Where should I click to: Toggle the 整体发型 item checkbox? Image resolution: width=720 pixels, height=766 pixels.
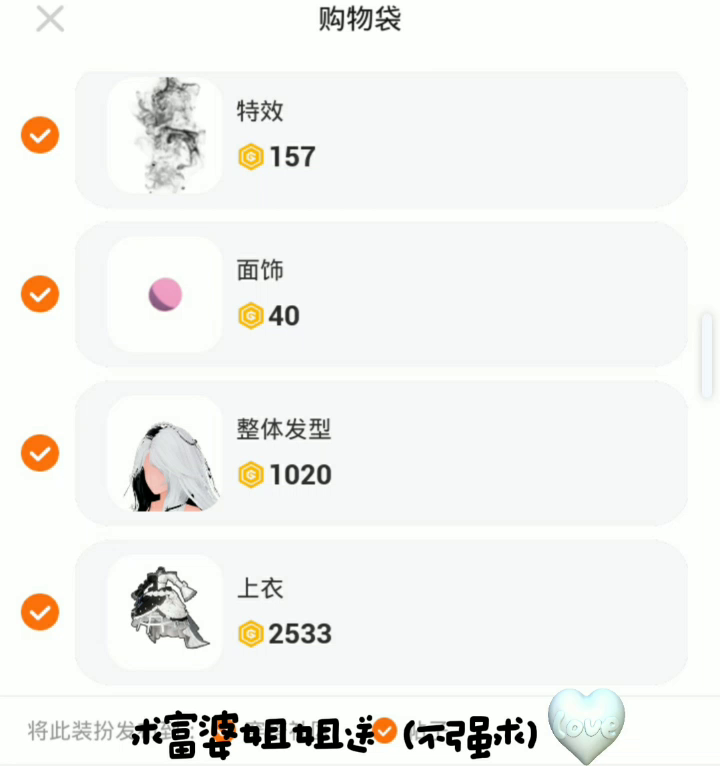pos(40,453)
